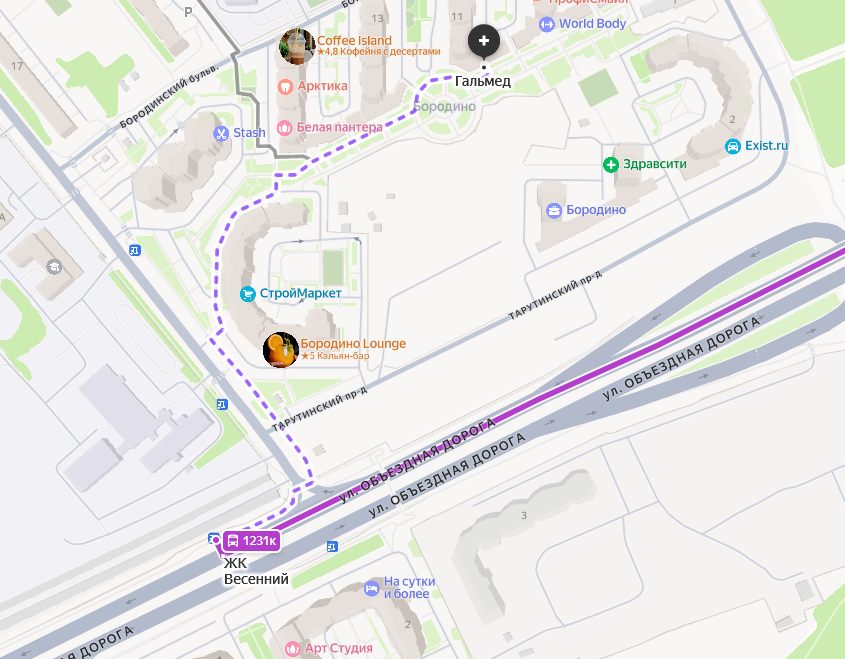Open the Бородино Lounge hookah bar marker
Viewport: 845px width, 659px height.
click(280, 349)
